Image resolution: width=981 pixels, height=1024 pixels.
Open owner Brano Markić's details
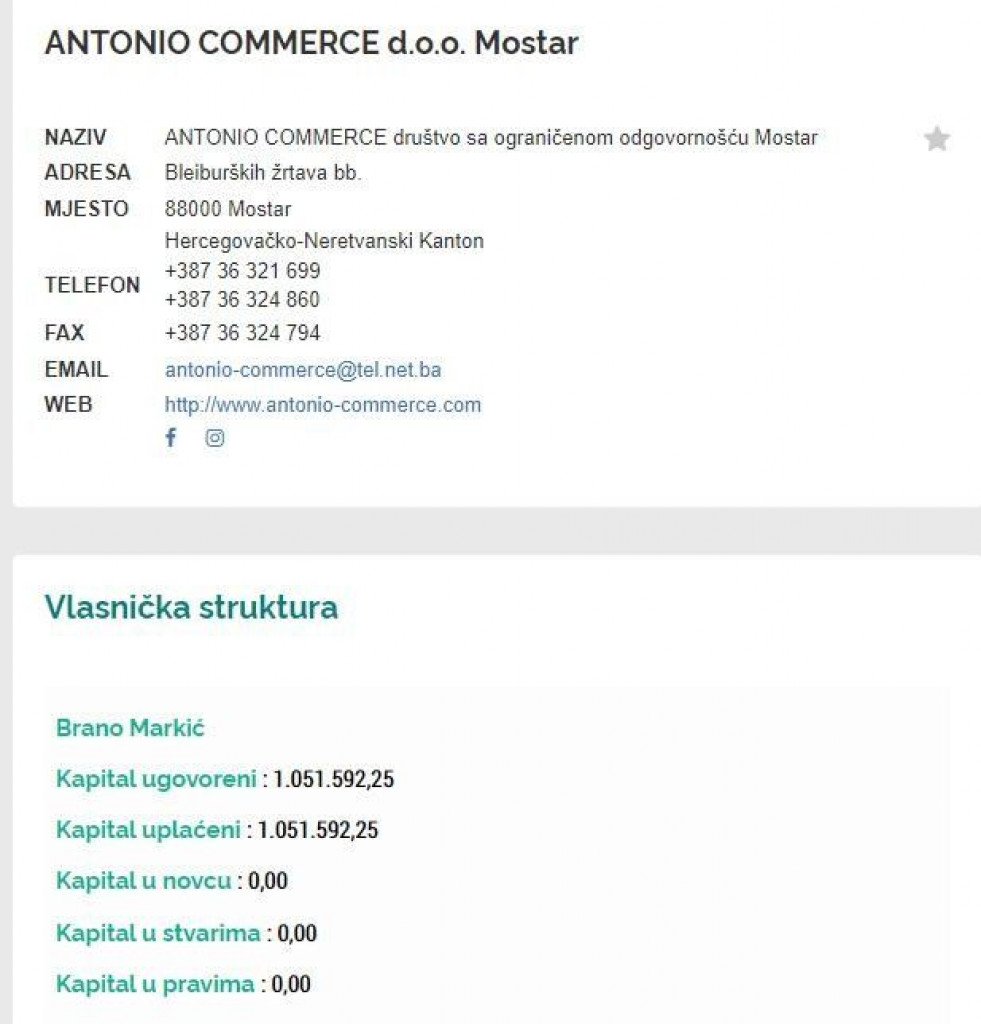pos(130,728)
